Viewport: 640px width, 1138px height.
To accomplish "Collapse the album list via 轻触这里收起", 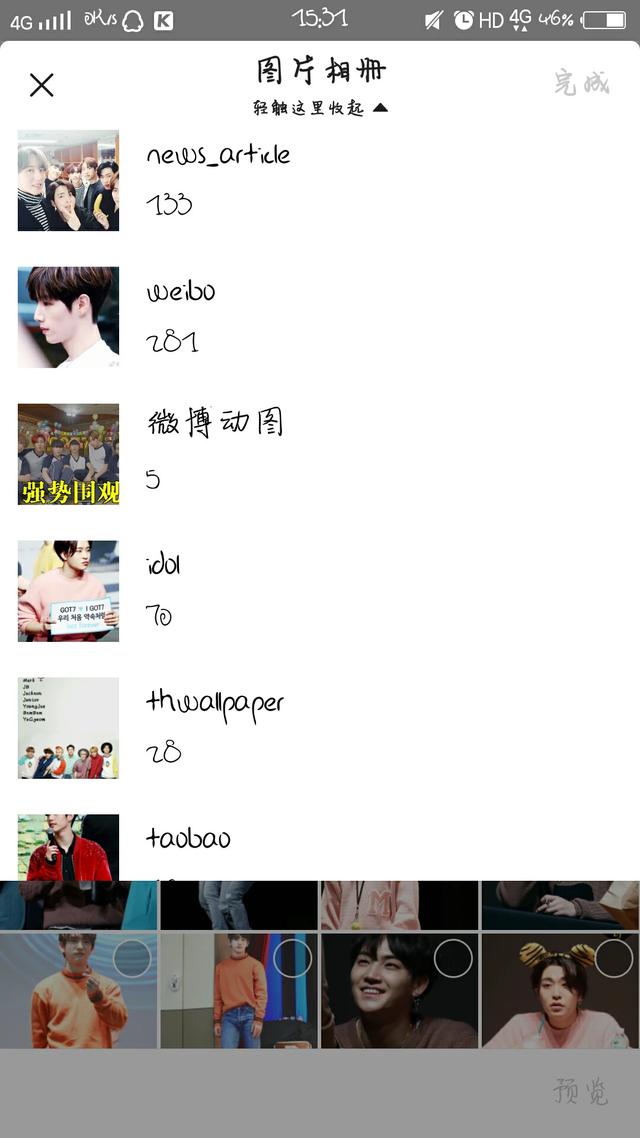I will 320,108.
